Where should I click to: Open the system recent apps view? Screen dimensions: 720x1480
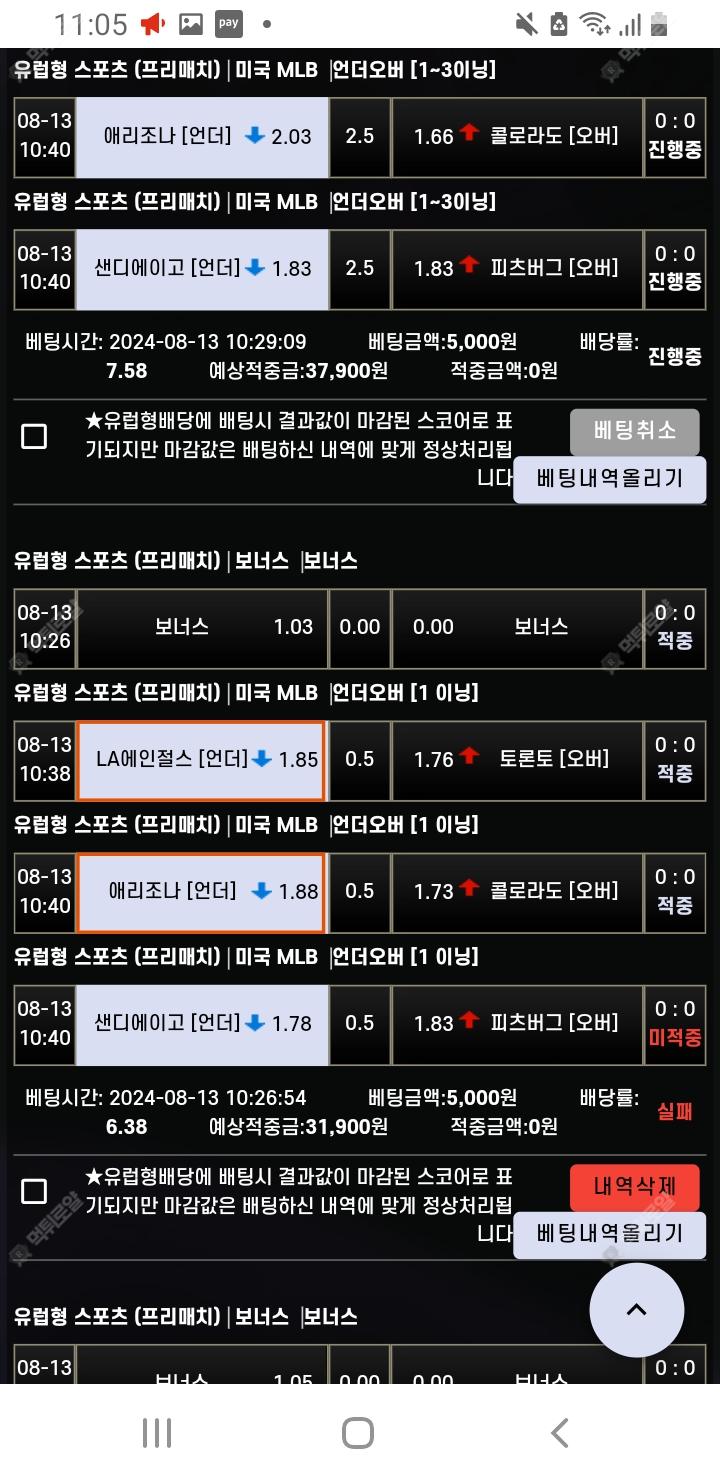(157, 1432)
